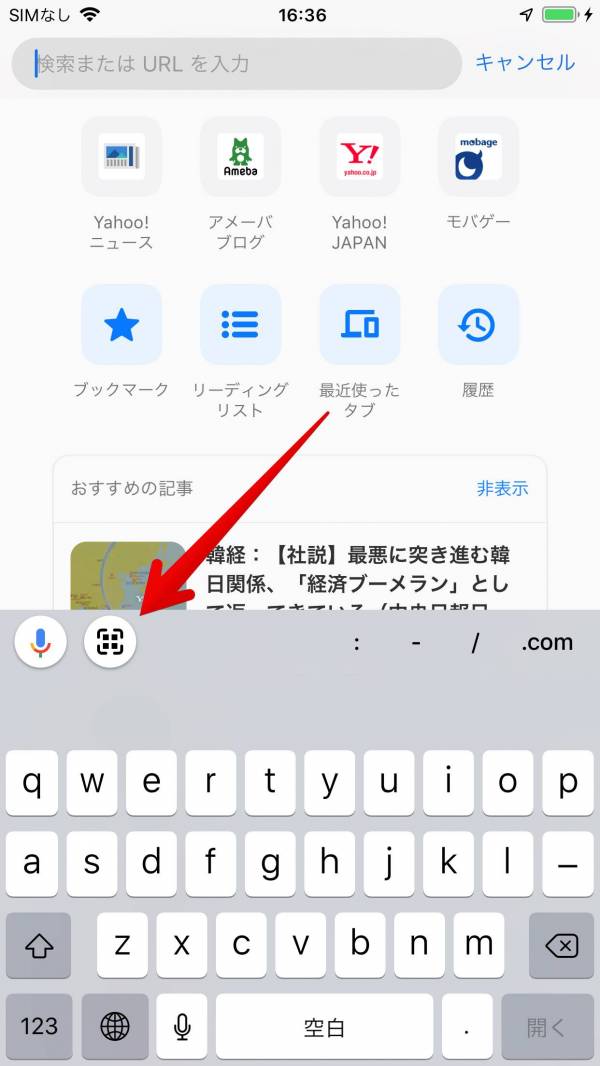Open the 履歴 history

pyautogui.click(x=478, y=325)
